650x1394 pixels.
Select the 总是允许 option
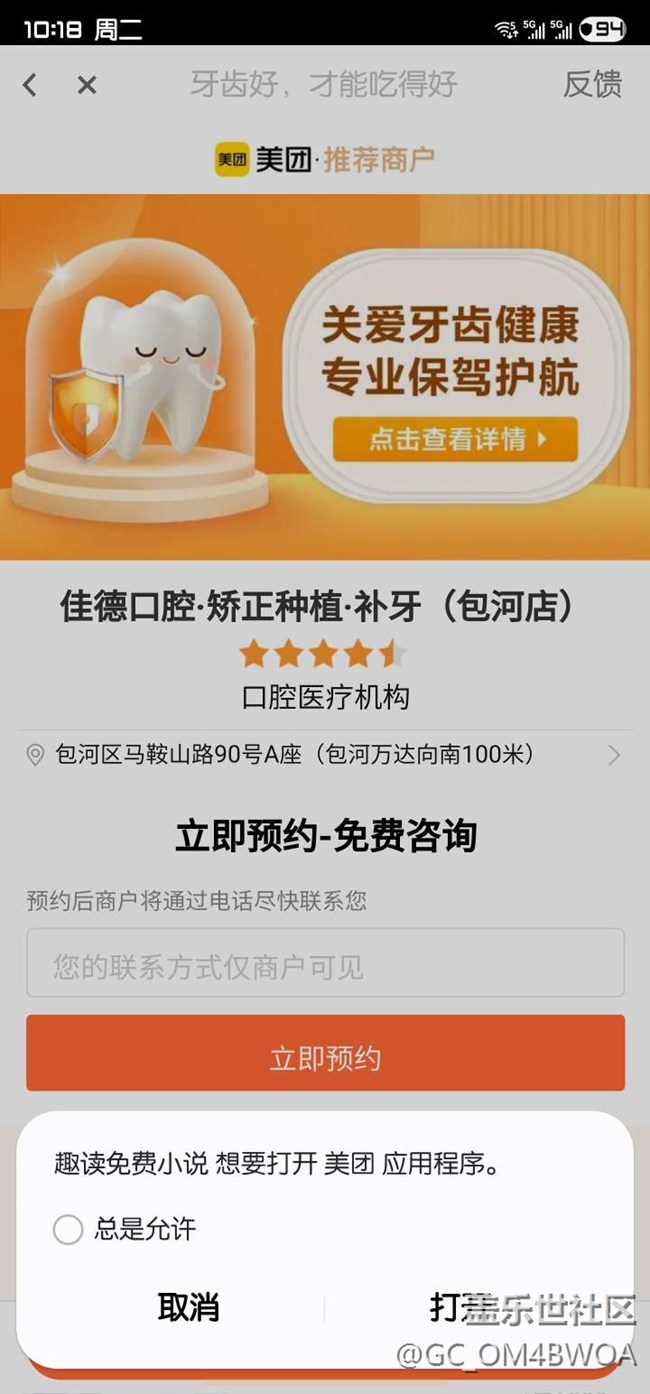pyautogui.click(x=125, y=1229)
